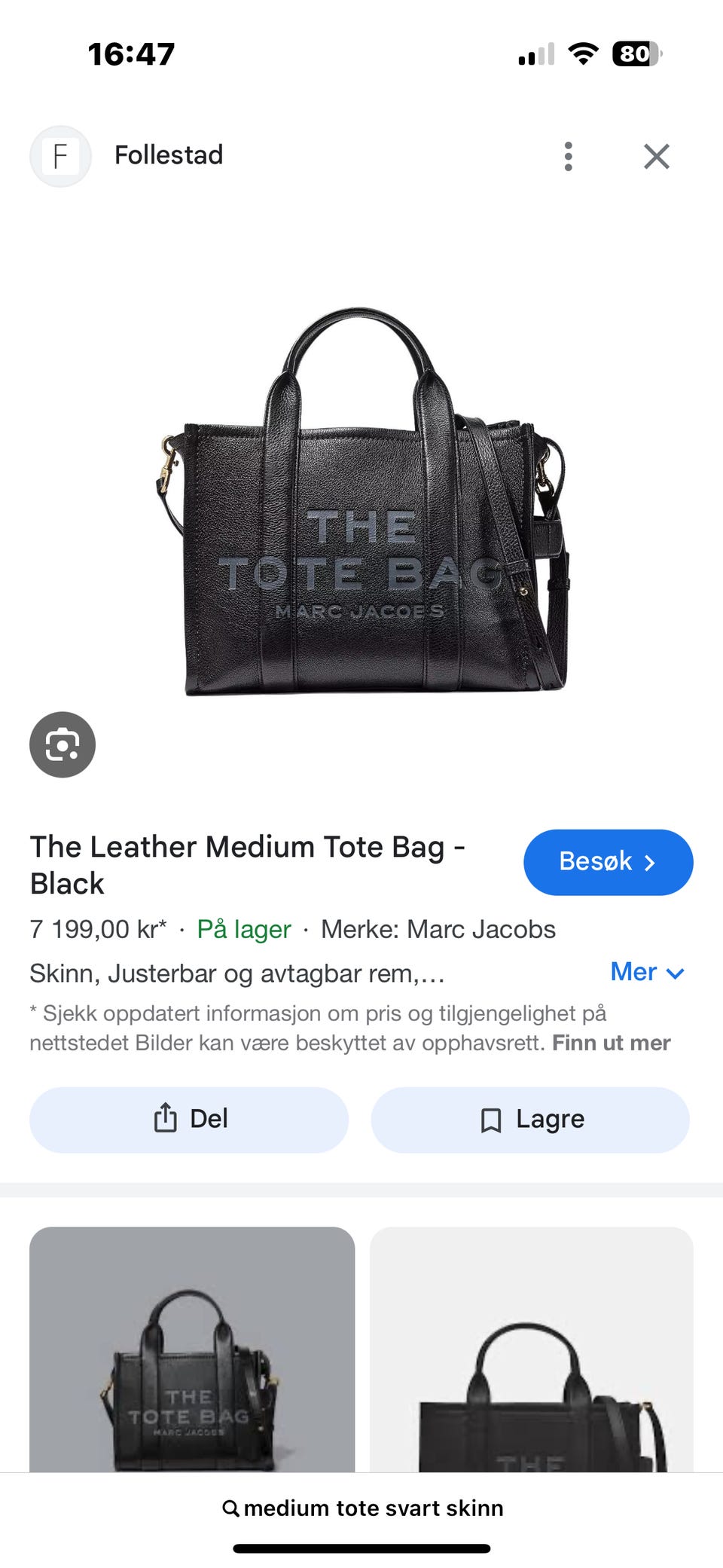The width and height of the screenshot is (723, 1568).
Task: Tap the main tote bag product image
Action: (361, 505)
